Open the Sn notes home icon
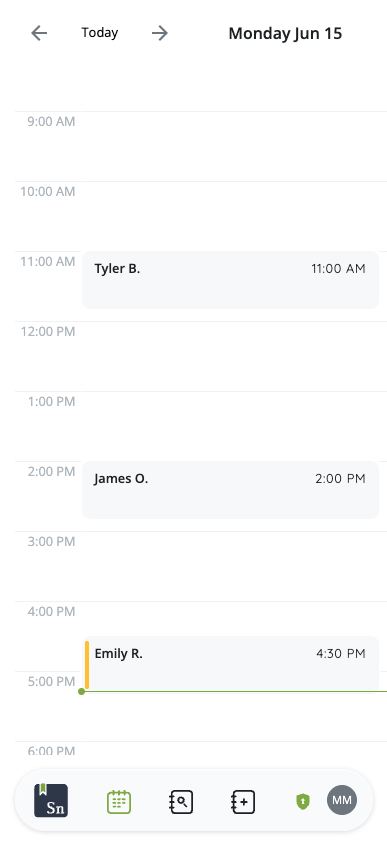The image size is (387, 841). coord(51,801)
